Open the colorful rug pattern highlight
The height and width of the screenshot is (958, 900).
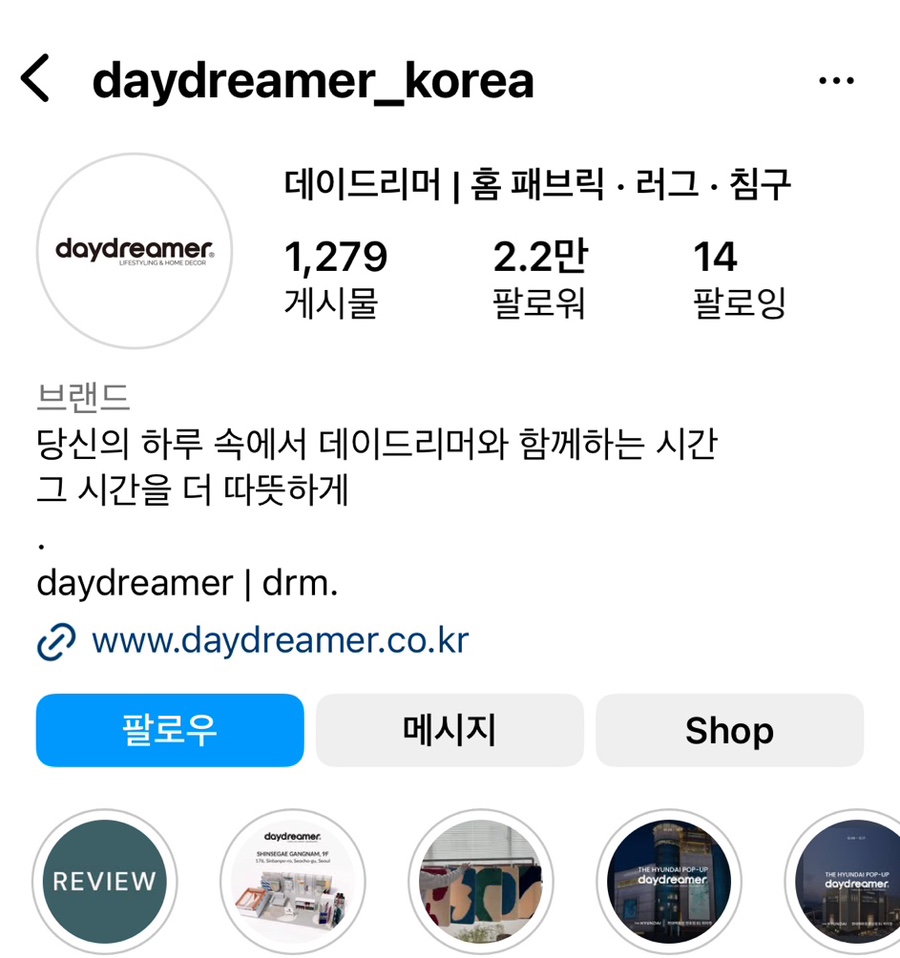(481, 881)
